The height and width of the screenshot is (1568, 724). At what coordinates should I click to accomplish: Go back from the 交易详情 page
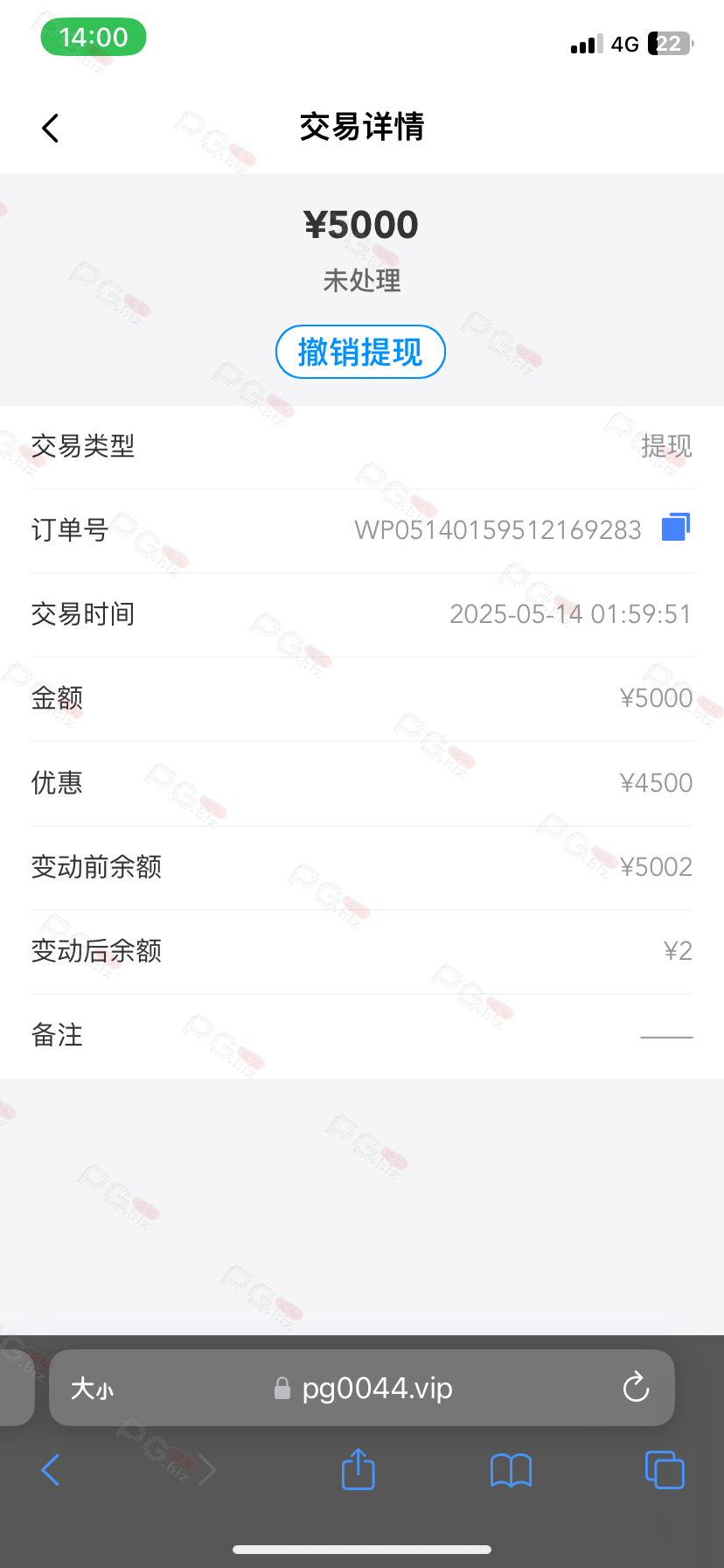pos(51,128)
